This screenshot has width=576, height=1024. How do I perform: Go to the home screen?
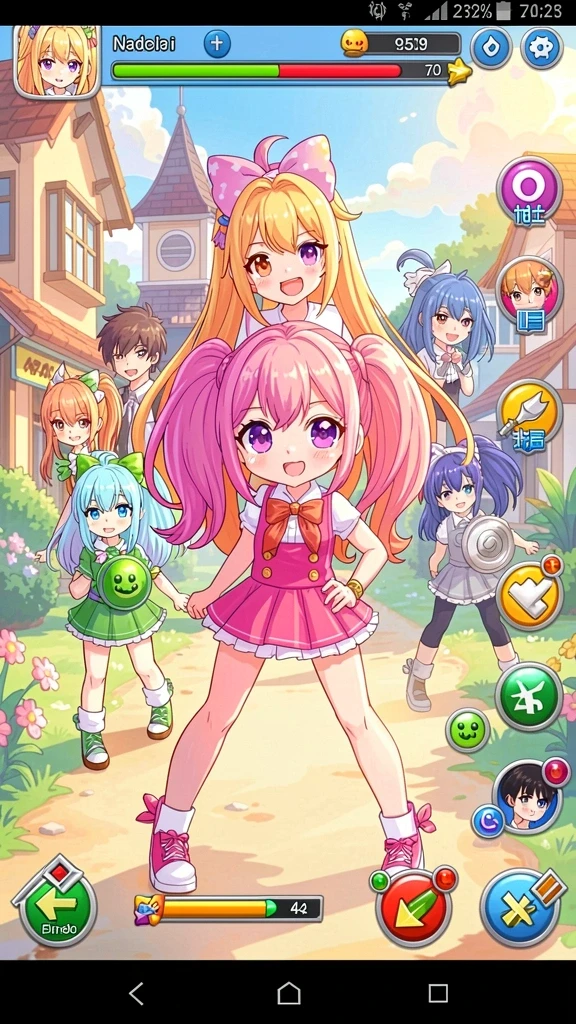288,993
